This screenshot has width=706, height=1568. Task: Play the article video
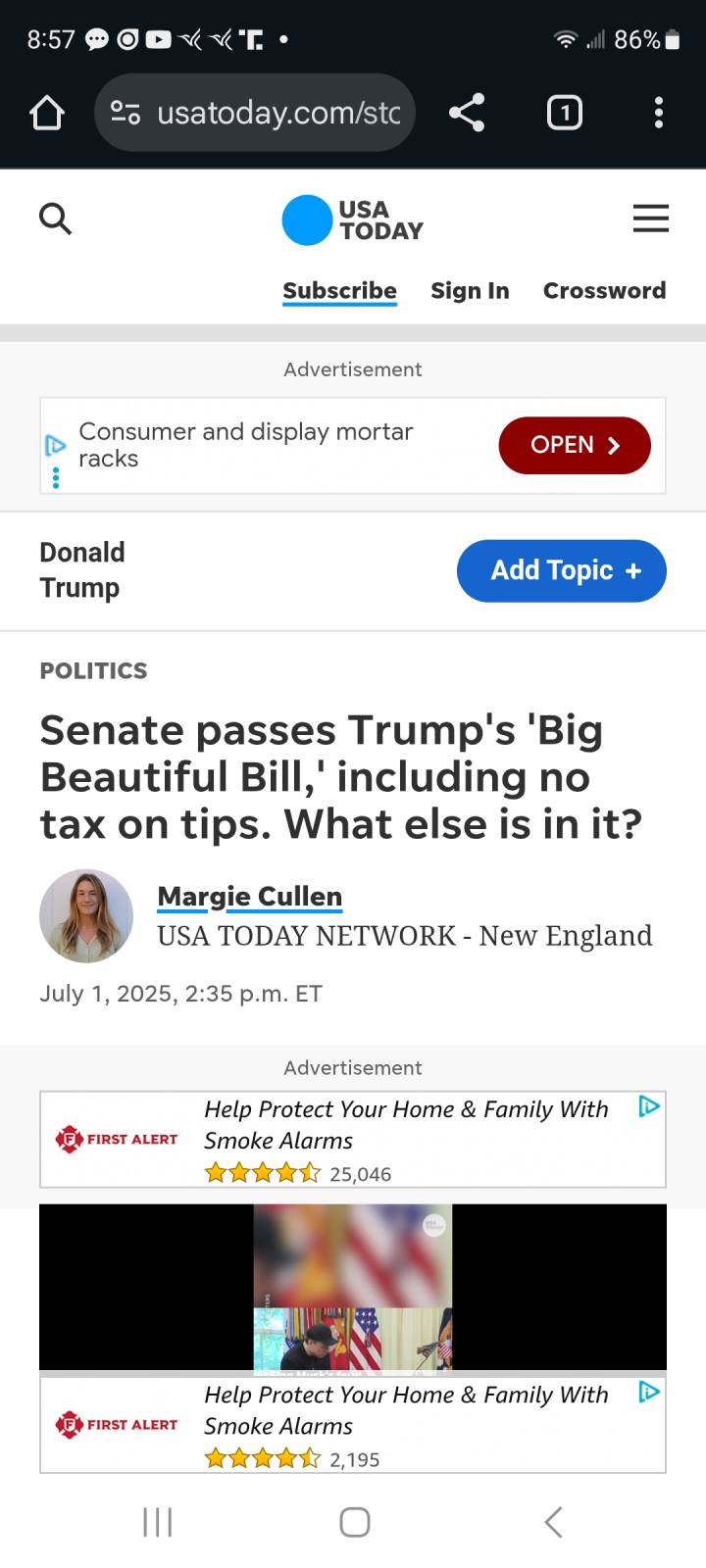[x=353, y=1287]
